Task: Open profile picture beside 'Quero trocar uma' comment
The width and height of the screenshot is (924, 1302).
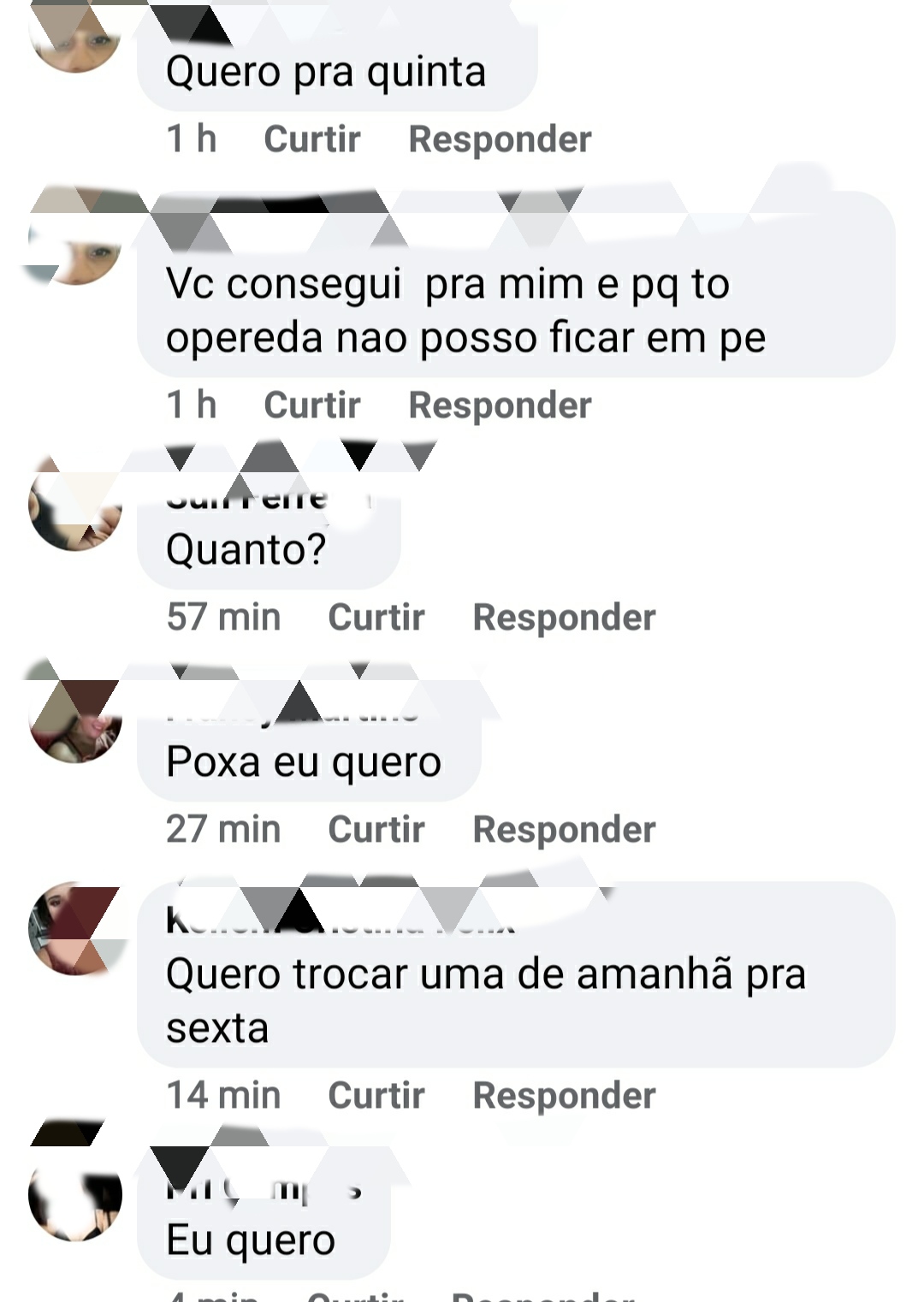Action: (75, 929)
